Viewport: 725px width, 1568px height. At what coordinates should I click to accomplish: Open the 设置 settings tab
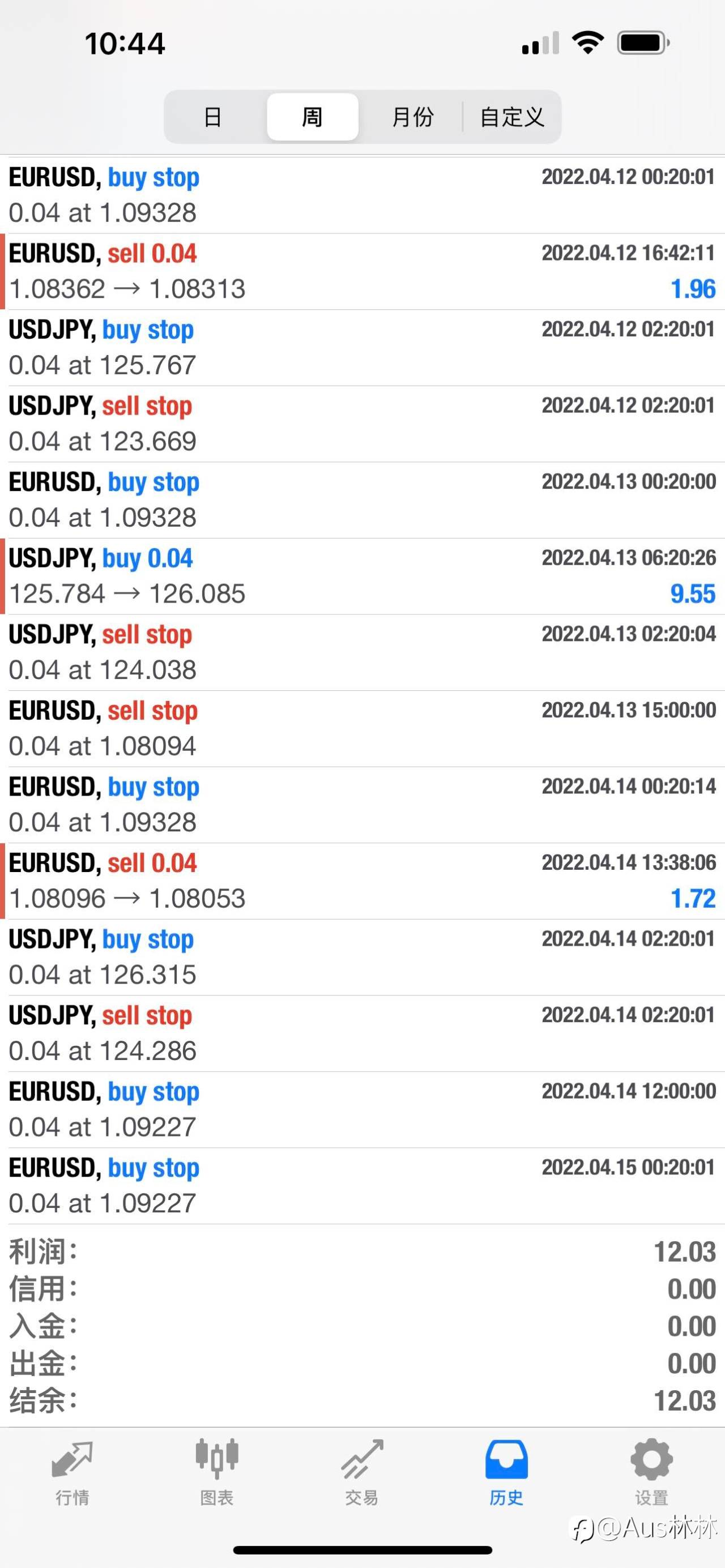tap(651, 1473)
